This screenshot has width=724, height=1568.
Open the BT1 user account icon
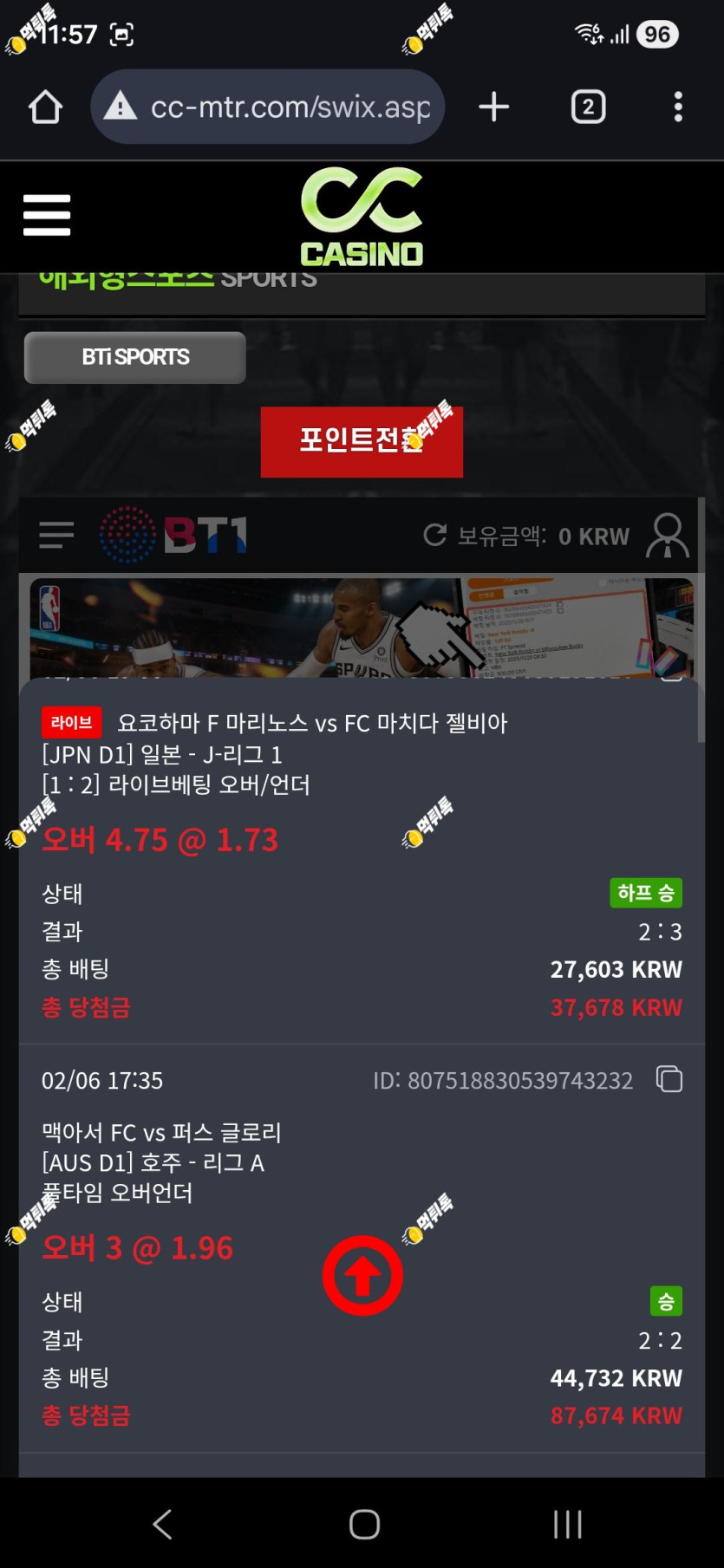(668, 536)
